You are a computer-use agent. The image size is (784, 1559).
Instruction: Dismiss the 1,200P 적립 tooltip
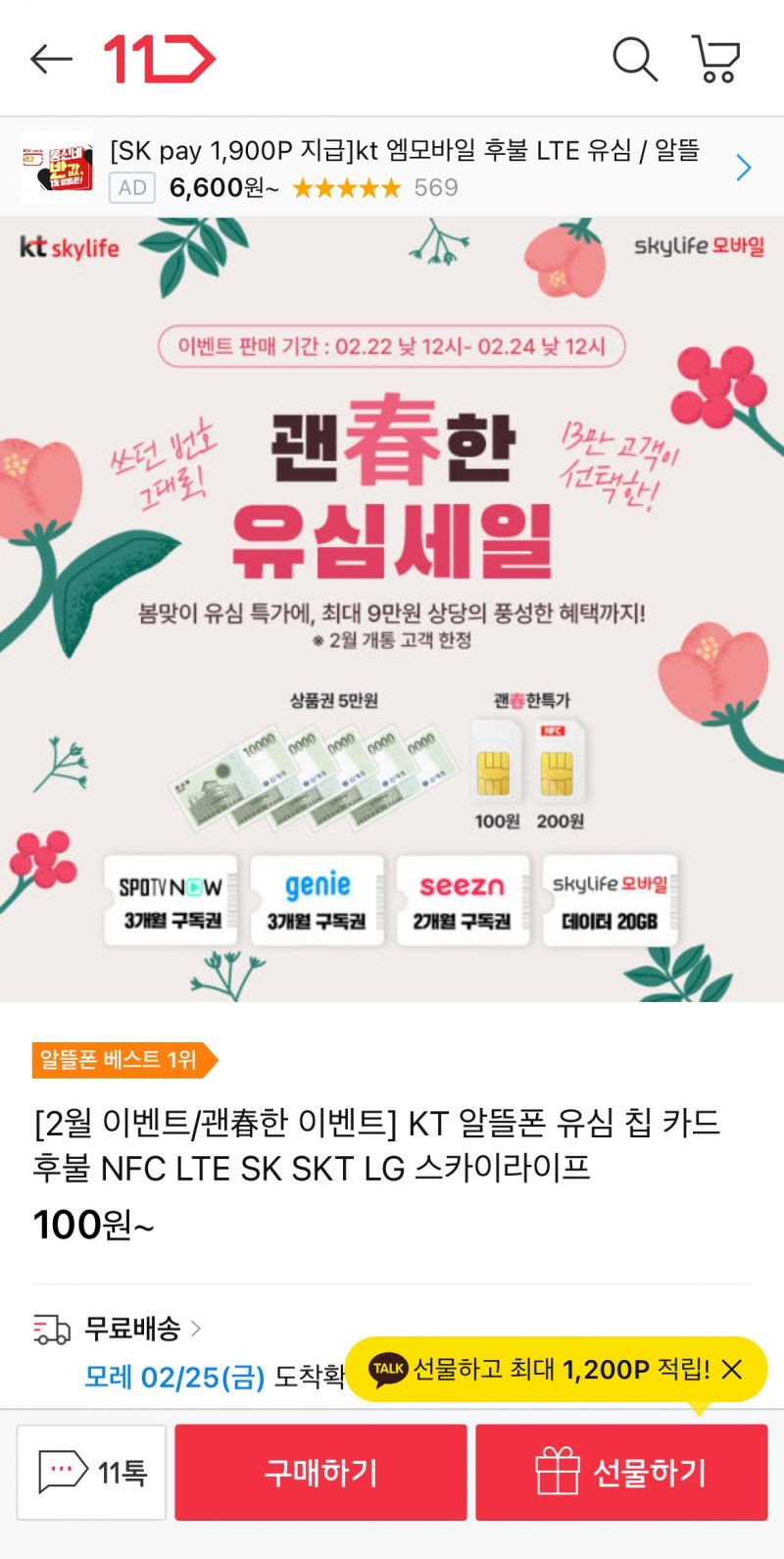[x=732, y=1370]
